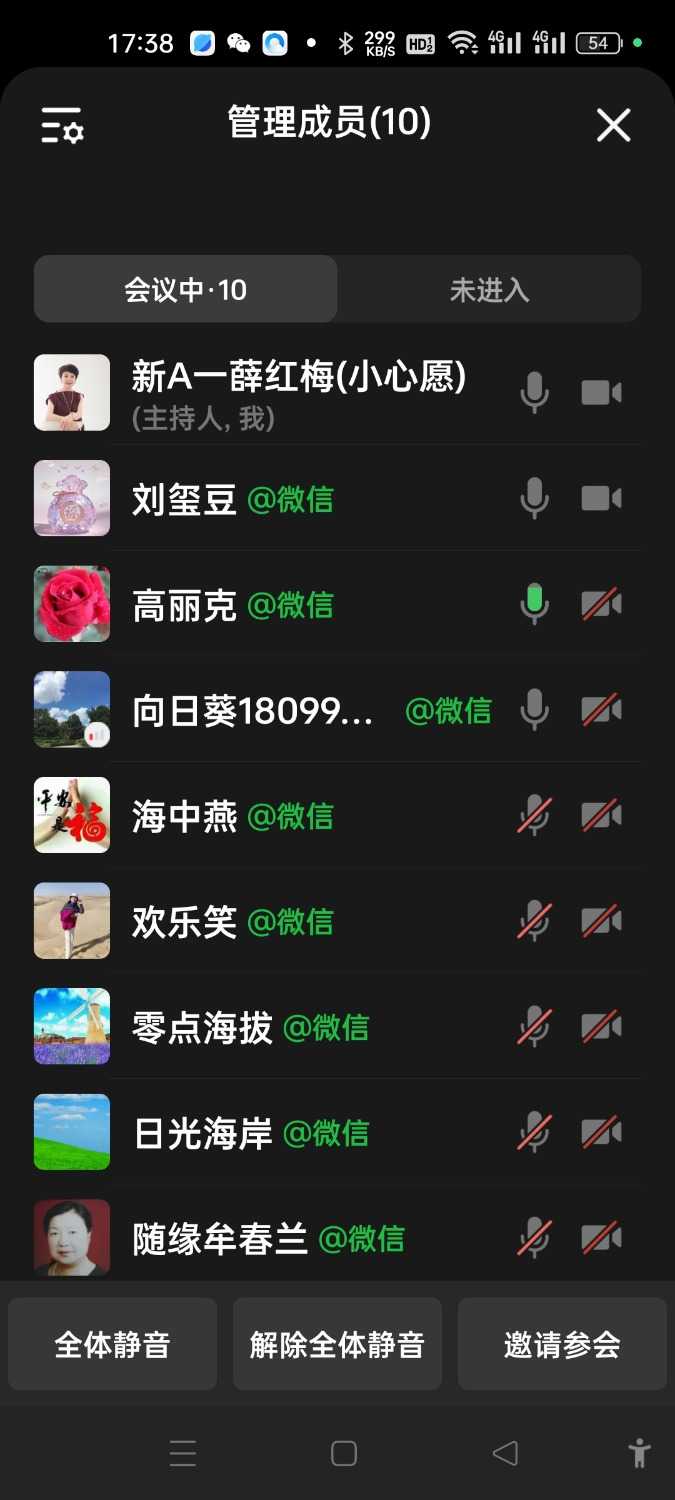Open member row 日光海岸
The height and width of the screenshot is (1500, 675).
coord(250,1133)
